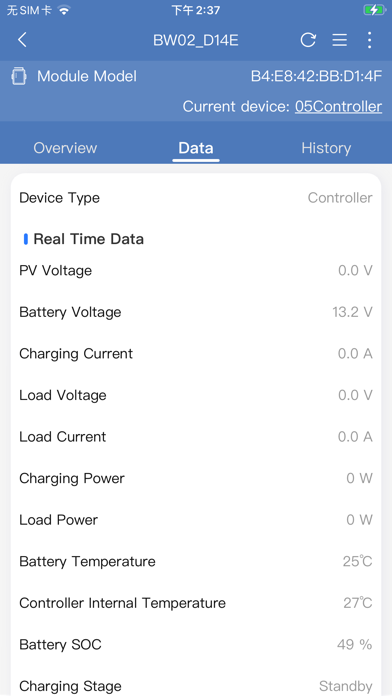Image resolution: width=392 pixels, height=696 pixels.
Task: Switch to the Overview tab
Action: tap(65, 148)
